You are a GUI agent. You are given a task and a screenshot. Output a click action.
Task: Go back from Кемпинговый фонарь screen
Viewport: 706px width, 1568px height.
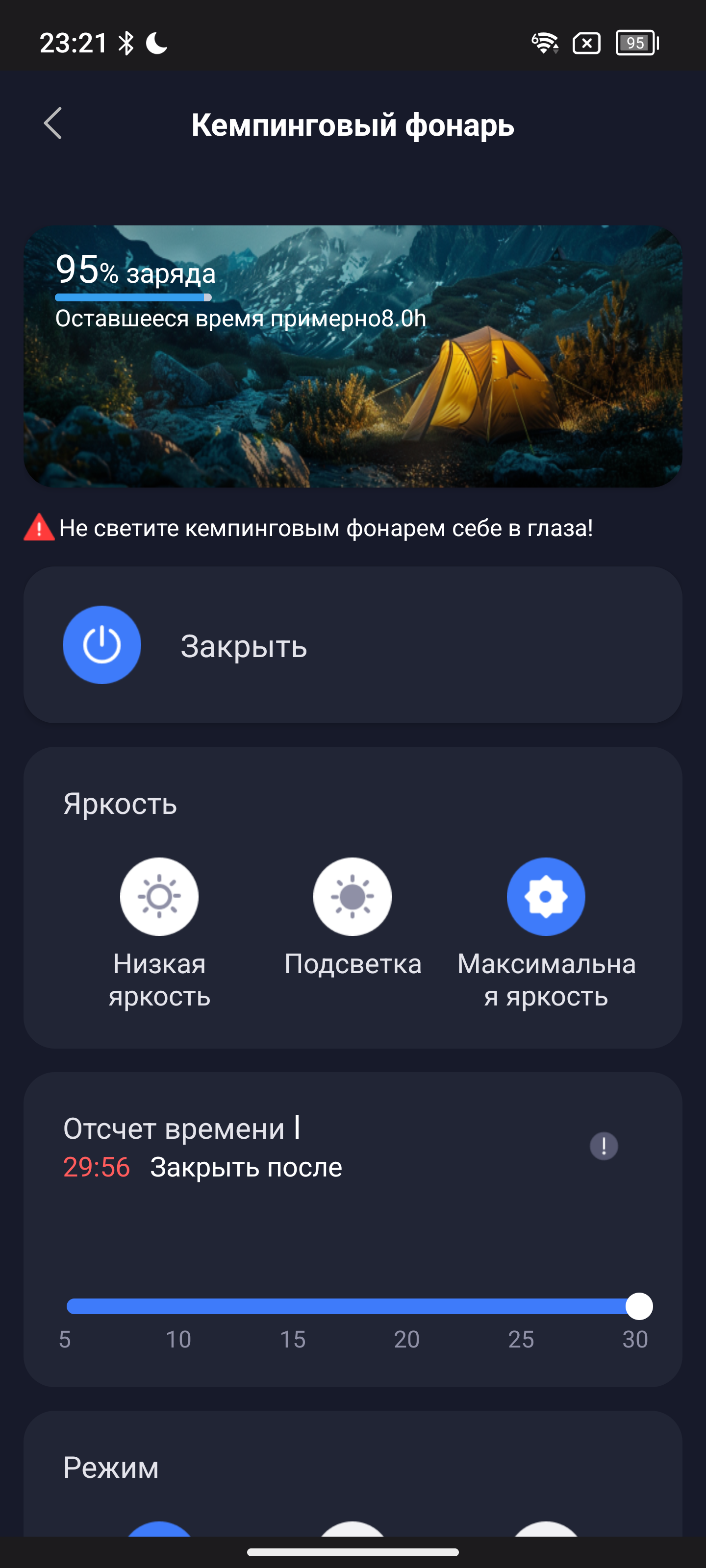[x=53, y=123]
